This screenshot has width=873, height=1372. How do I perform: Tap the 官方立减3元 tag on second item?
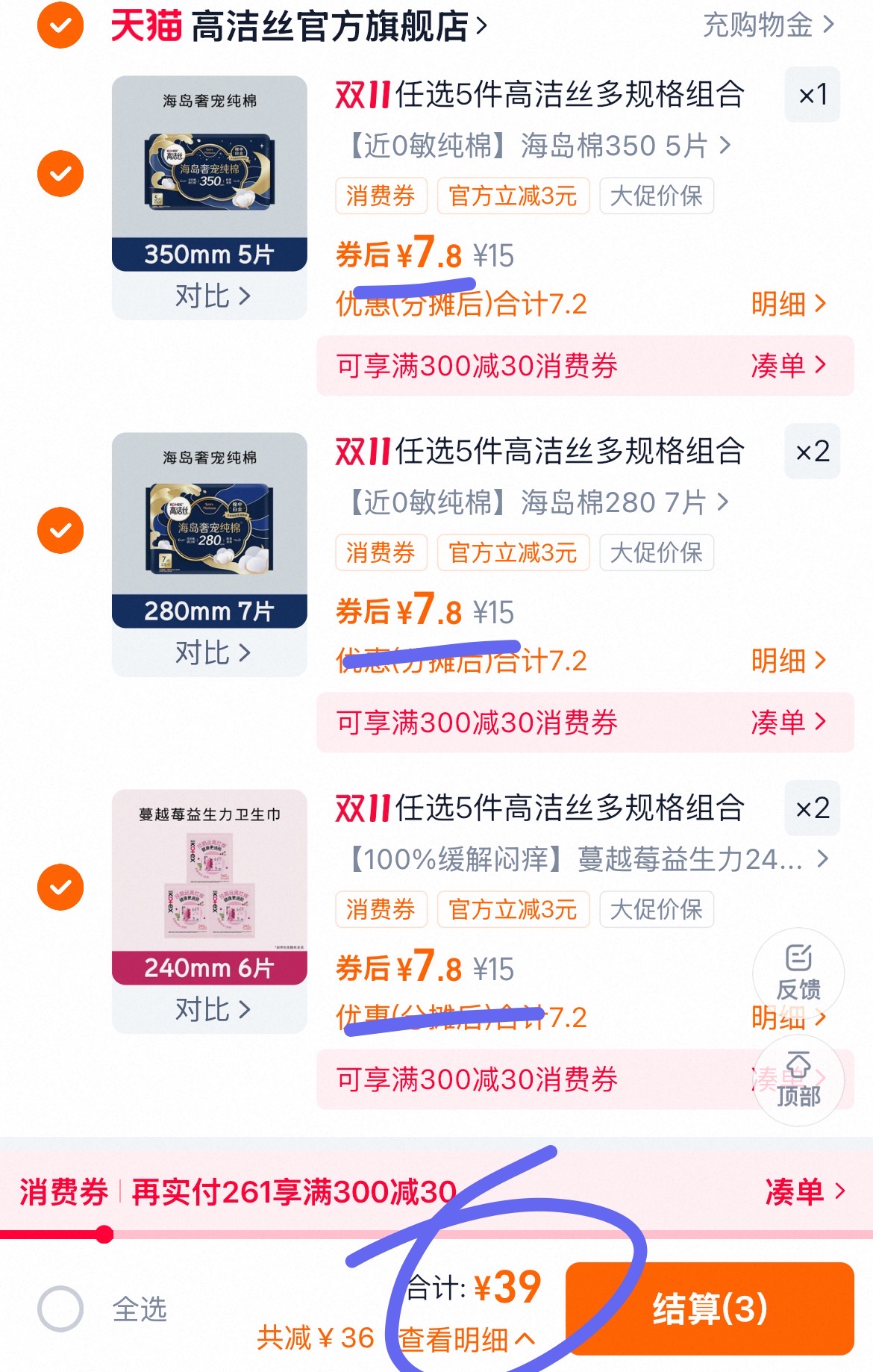pyautogui.click(x=512, y=552)
